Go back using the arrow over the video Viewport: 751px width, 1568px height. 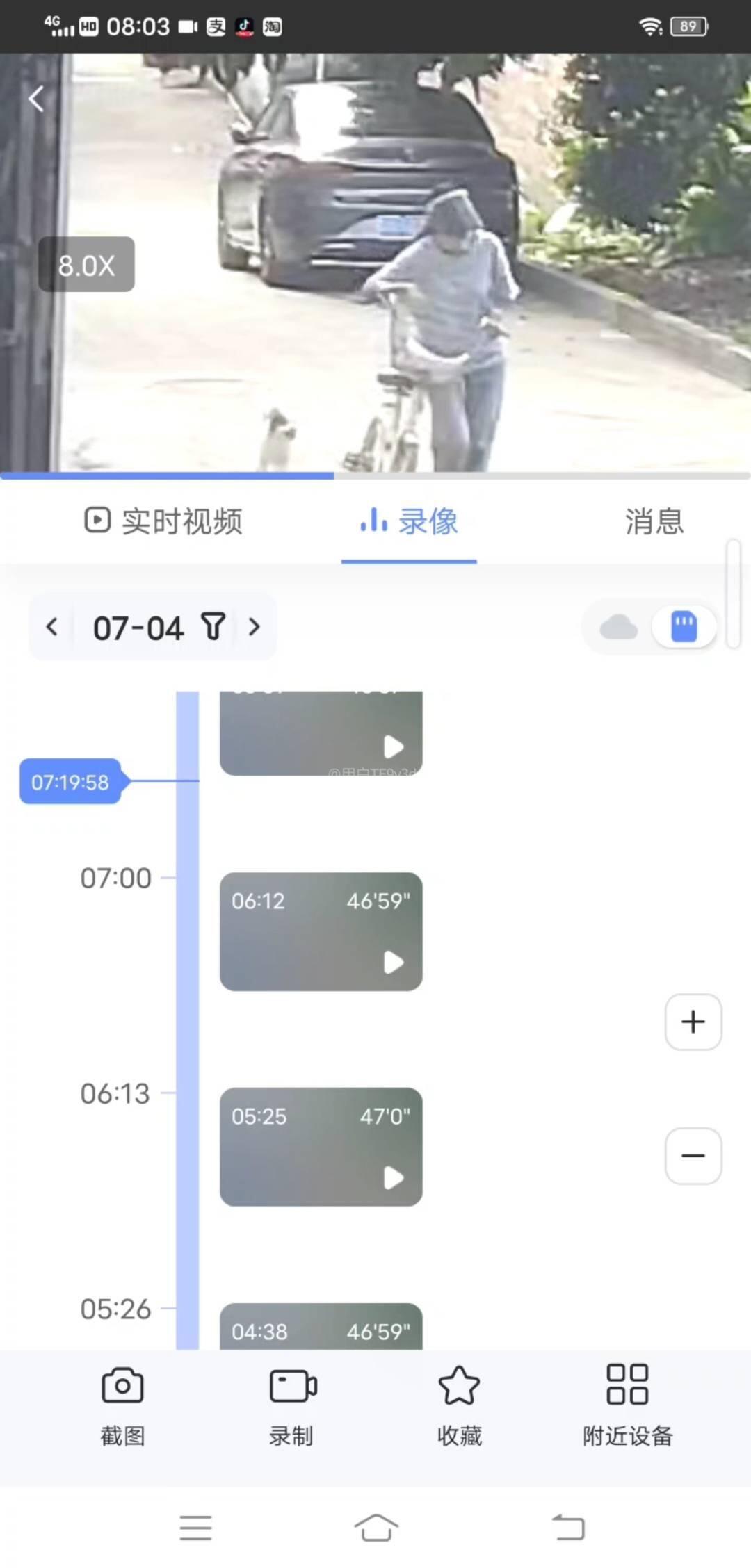point(36,99)
